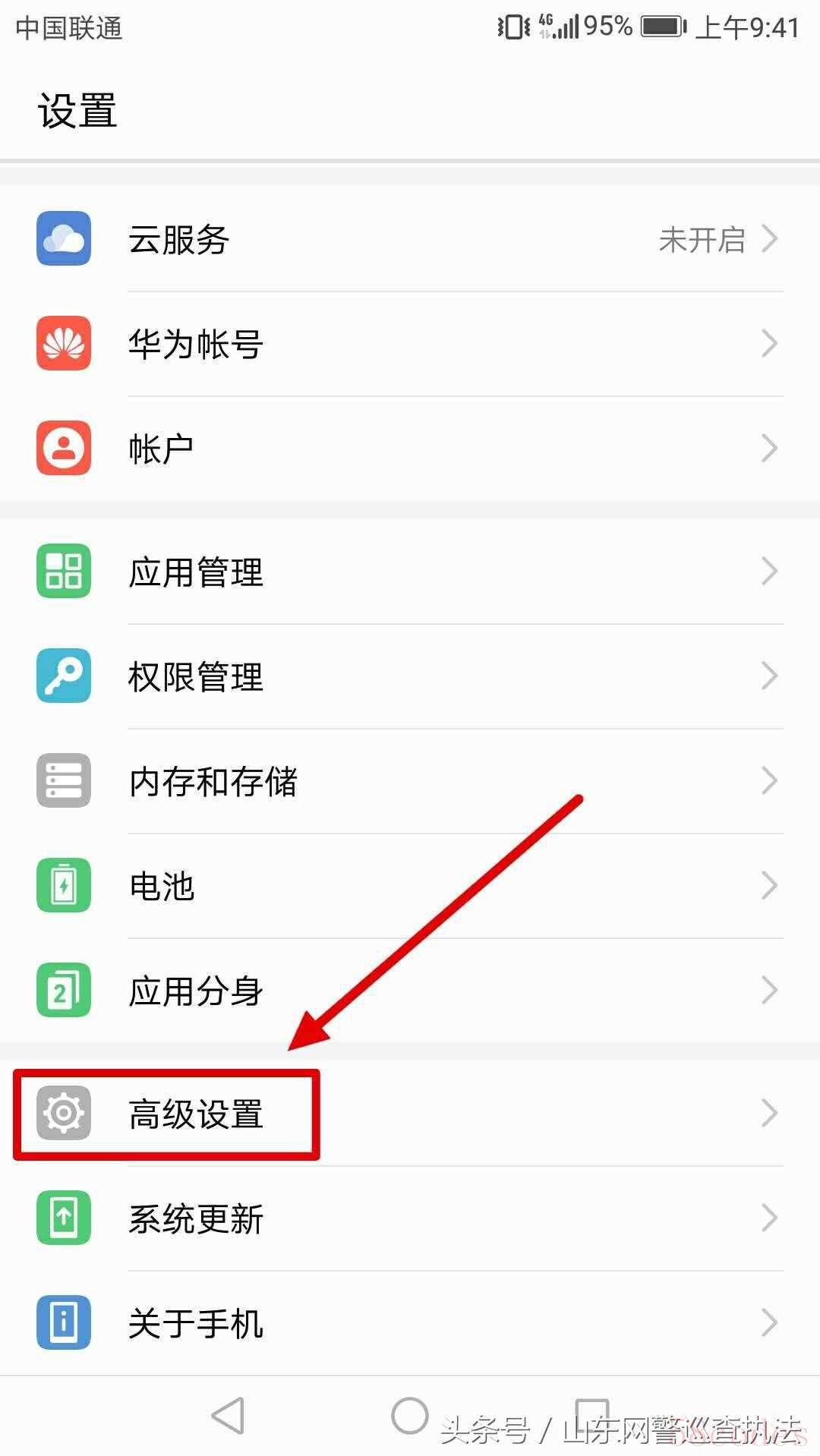View 内存和存储 memory and storage

pos(410,781)
